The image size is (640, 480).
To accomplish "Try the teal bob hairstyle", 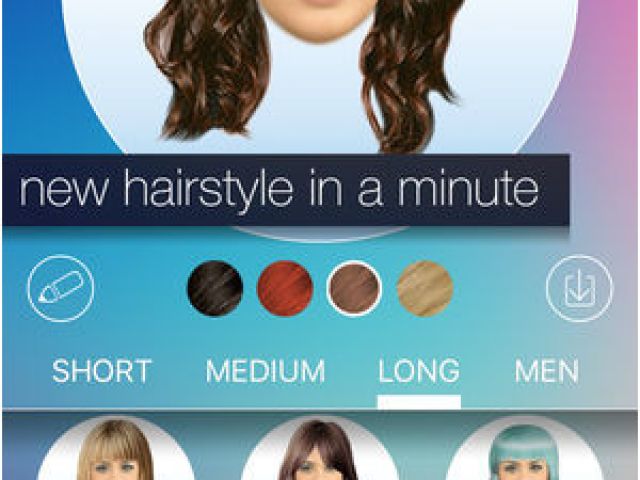I will [x=524, y=450].
